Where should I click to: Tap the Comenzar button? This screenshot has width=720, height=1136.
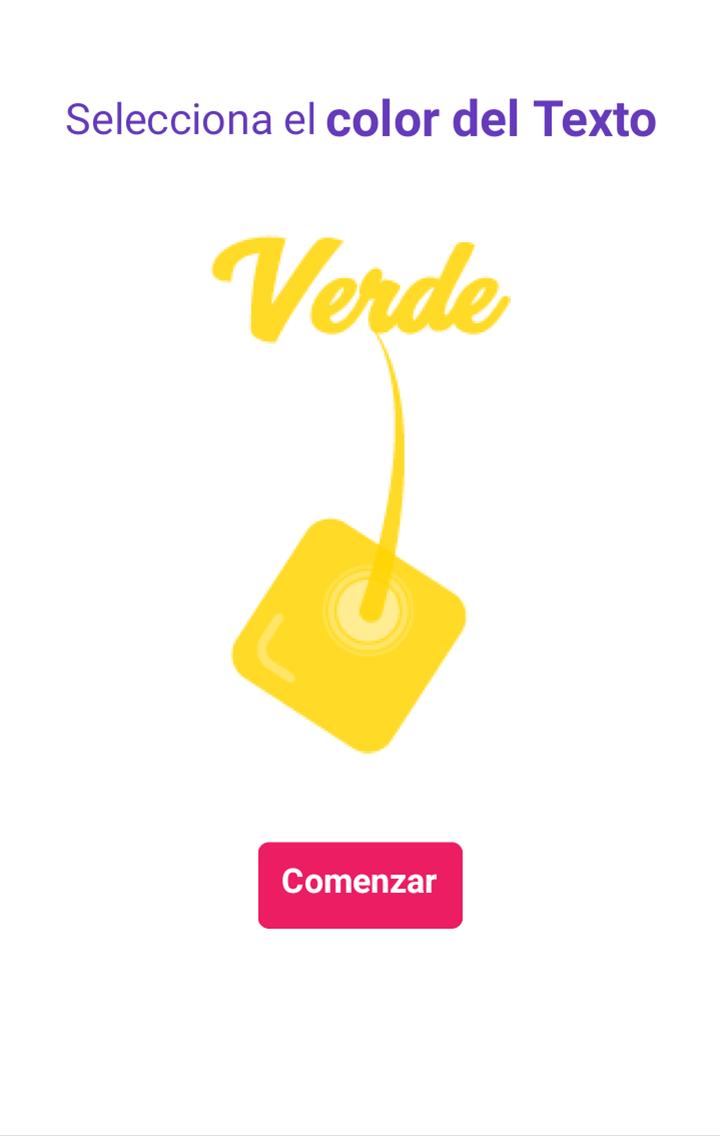360,885
